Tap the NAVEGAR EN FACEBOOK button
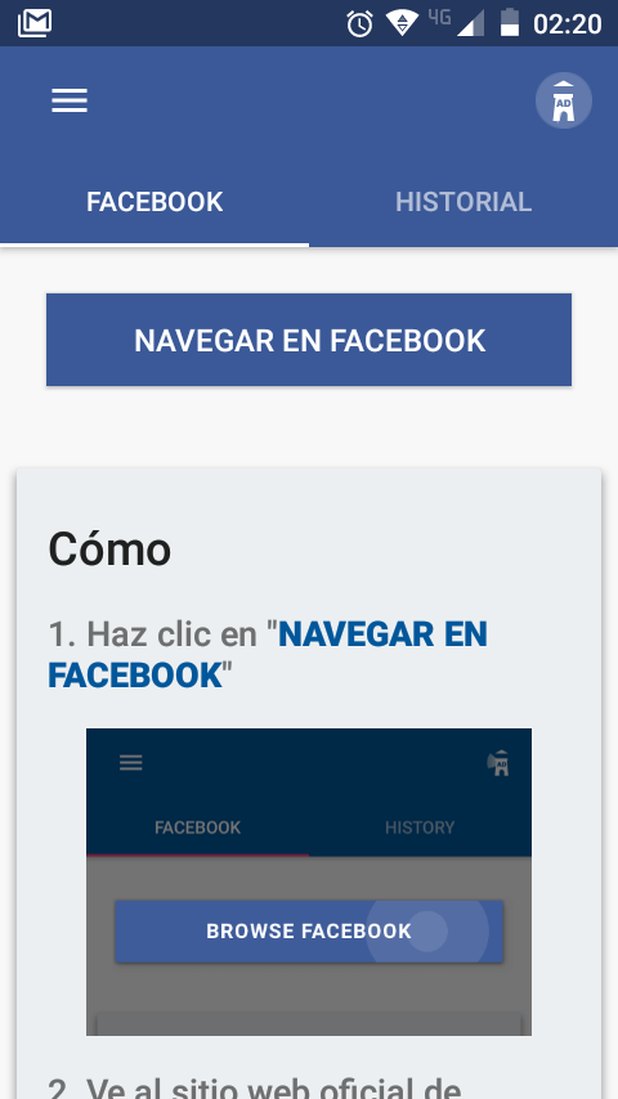Screen dimensions: 618x1099 point(309,340)
